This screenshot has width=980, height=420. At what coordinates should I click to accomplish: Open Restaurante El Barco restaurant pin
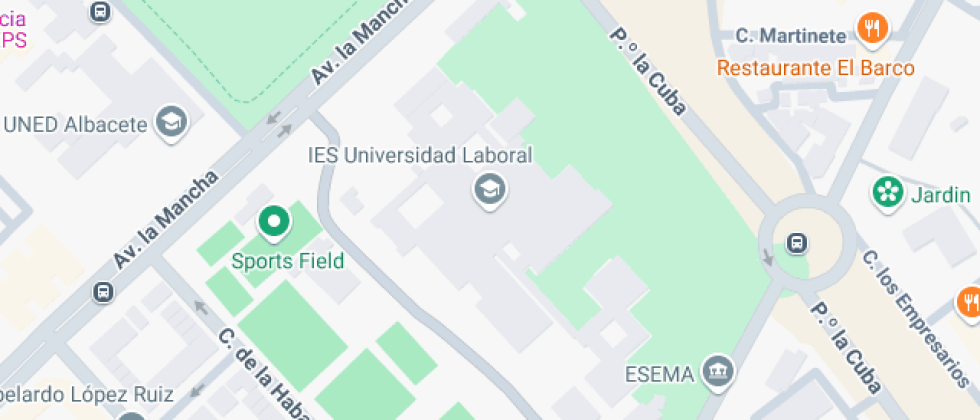pyautogui.click(x=872, y=29)
